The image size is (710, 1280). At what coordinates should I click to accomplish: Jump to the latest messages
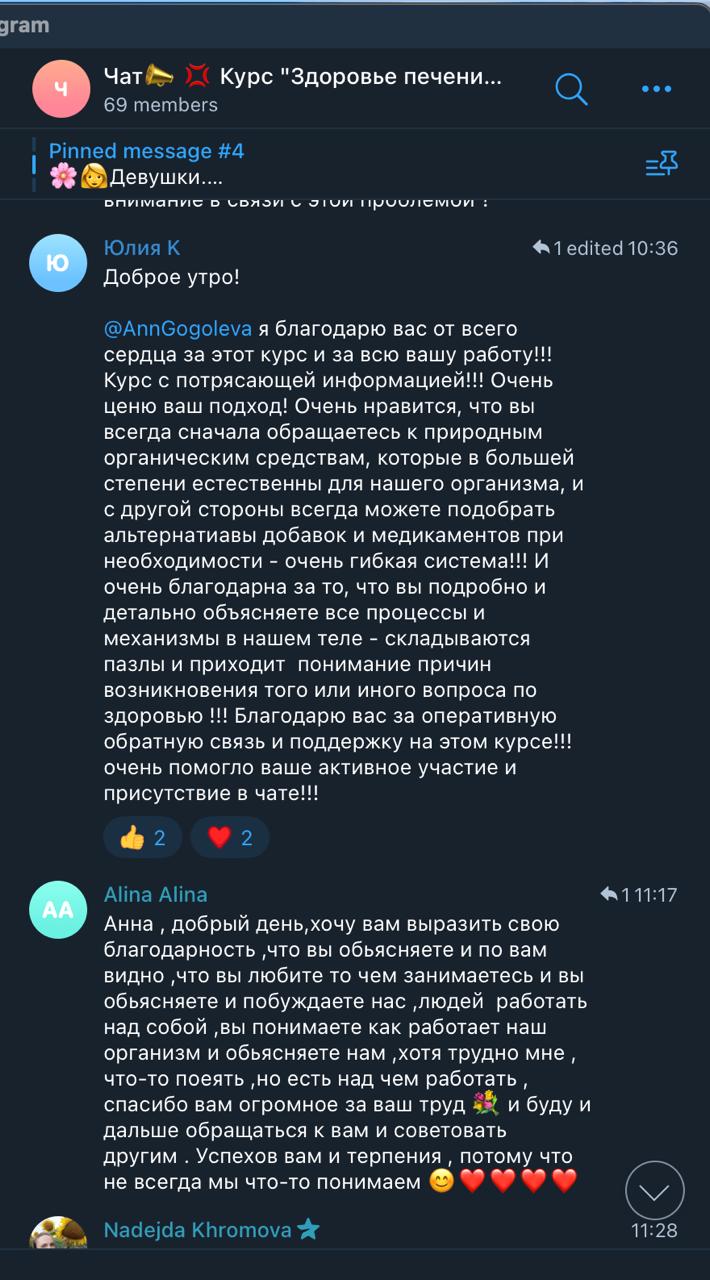654,1190
